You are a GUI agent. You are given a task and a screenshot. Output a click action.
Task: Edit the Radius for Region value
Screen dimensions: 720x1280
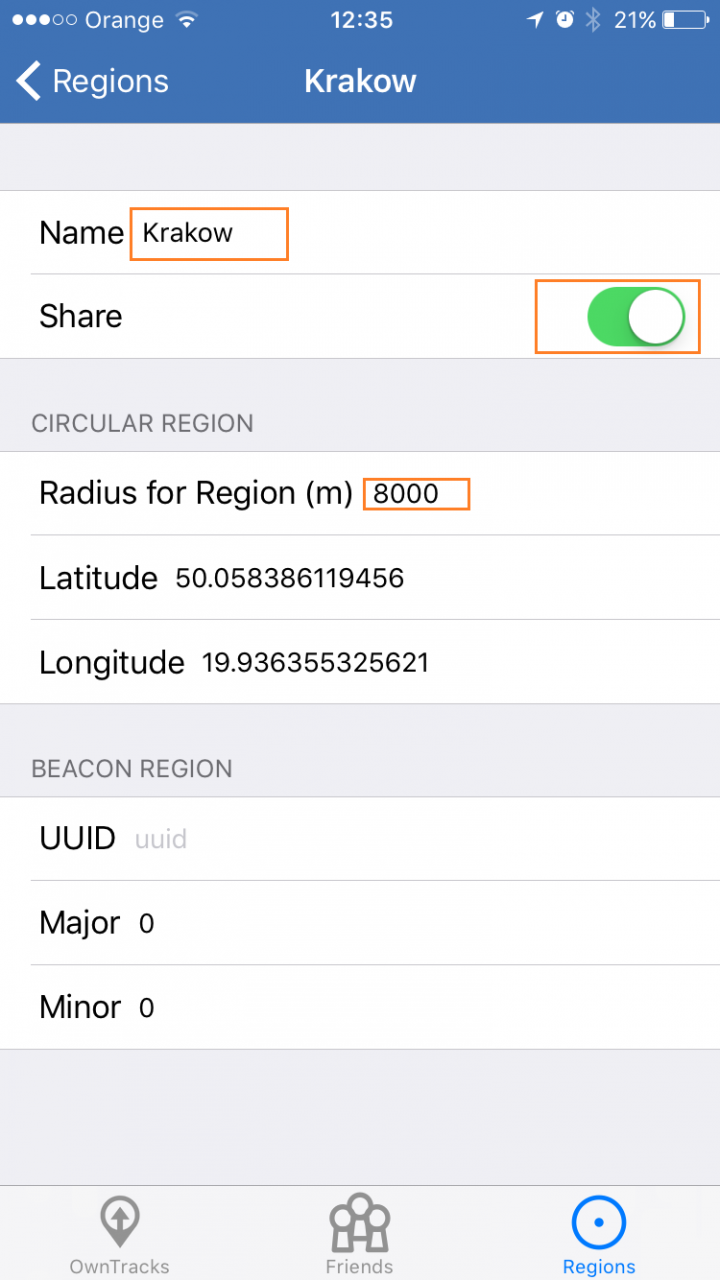click(x=415, y=494)
